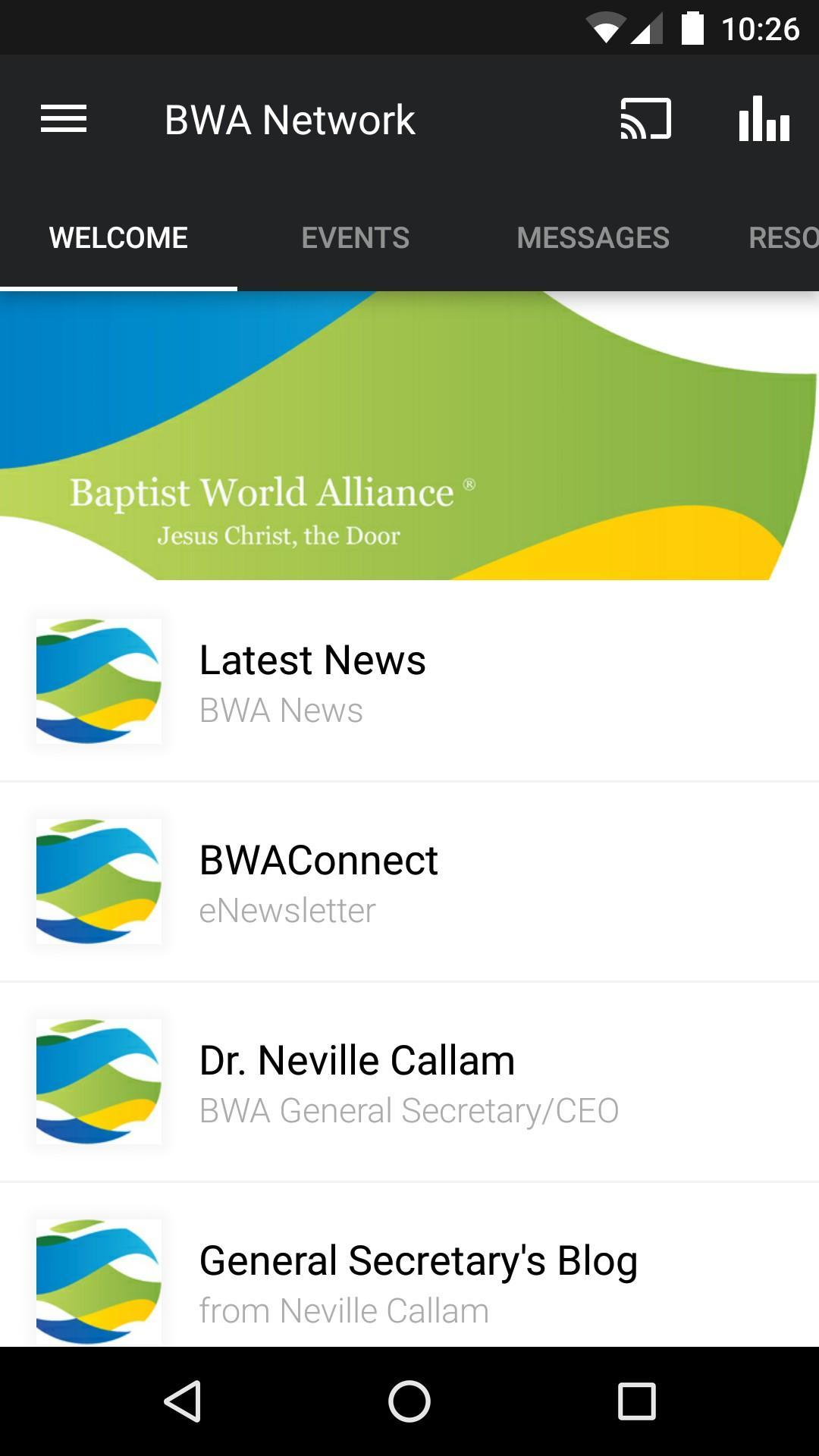Screen dimensions: 819x1456
Task: View Dr. Neville Callam's entry
Action: 409,1081
